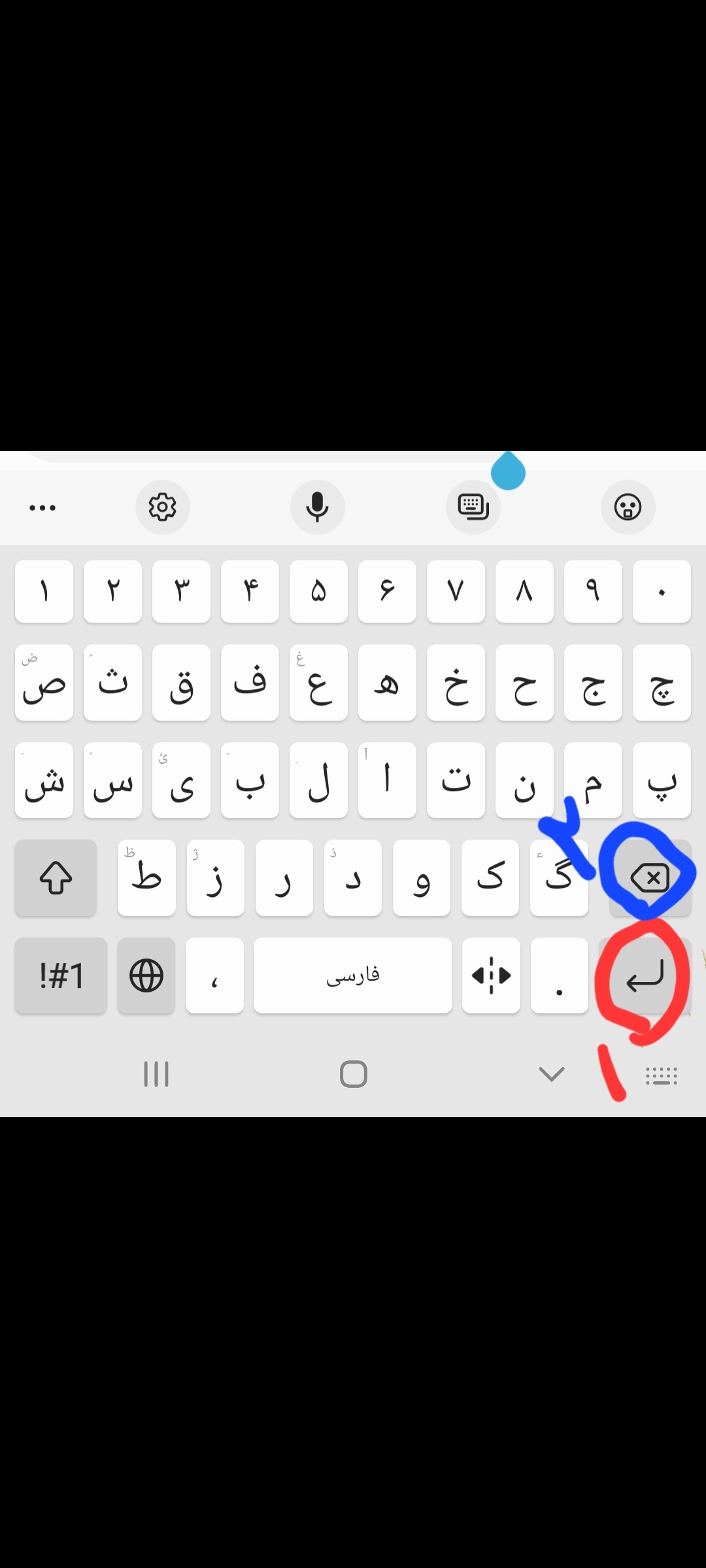
Task: Switch to symbols with the !#1 key
Action: 61,976
